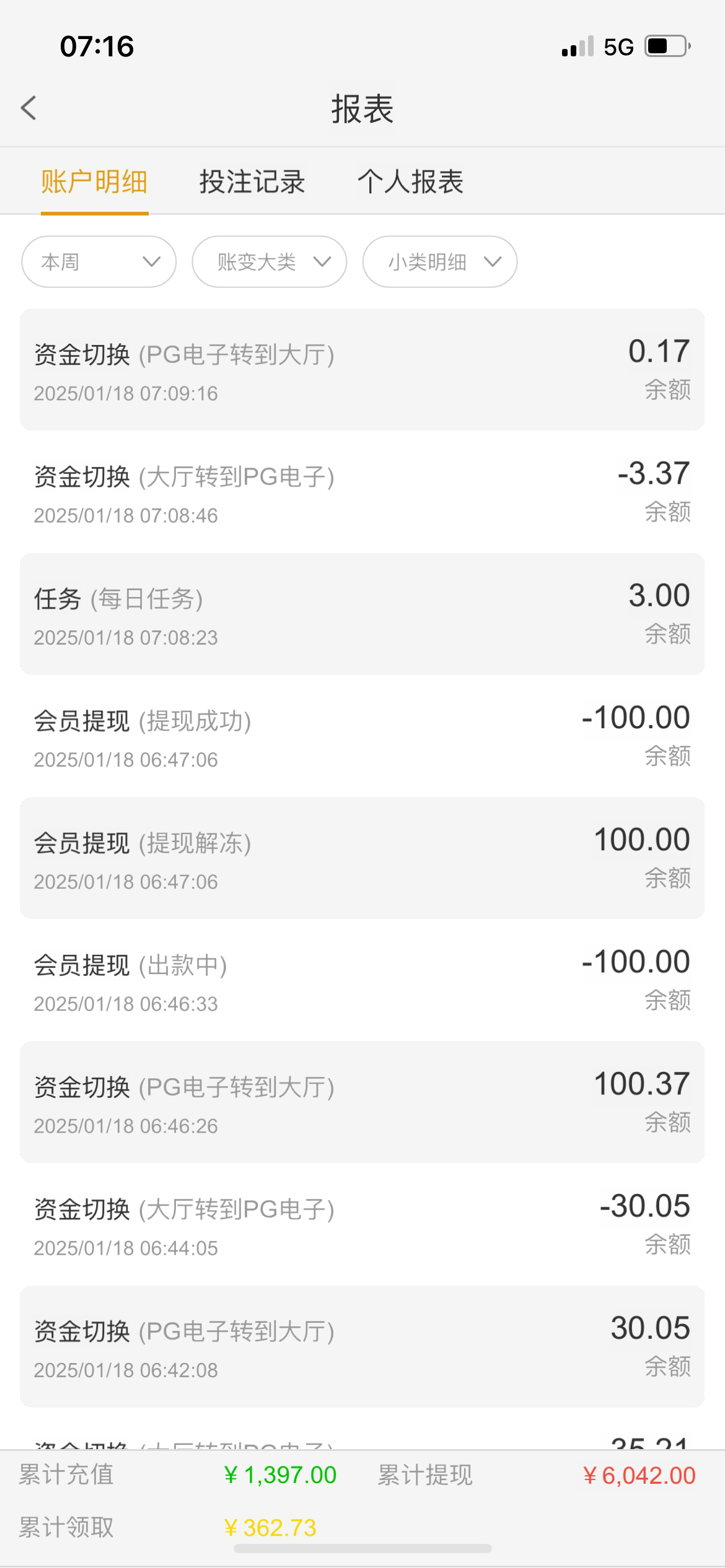725x1568 pixels.
Task: Expand the 小类明细 filter dropdown
Action: pos(440,262)
